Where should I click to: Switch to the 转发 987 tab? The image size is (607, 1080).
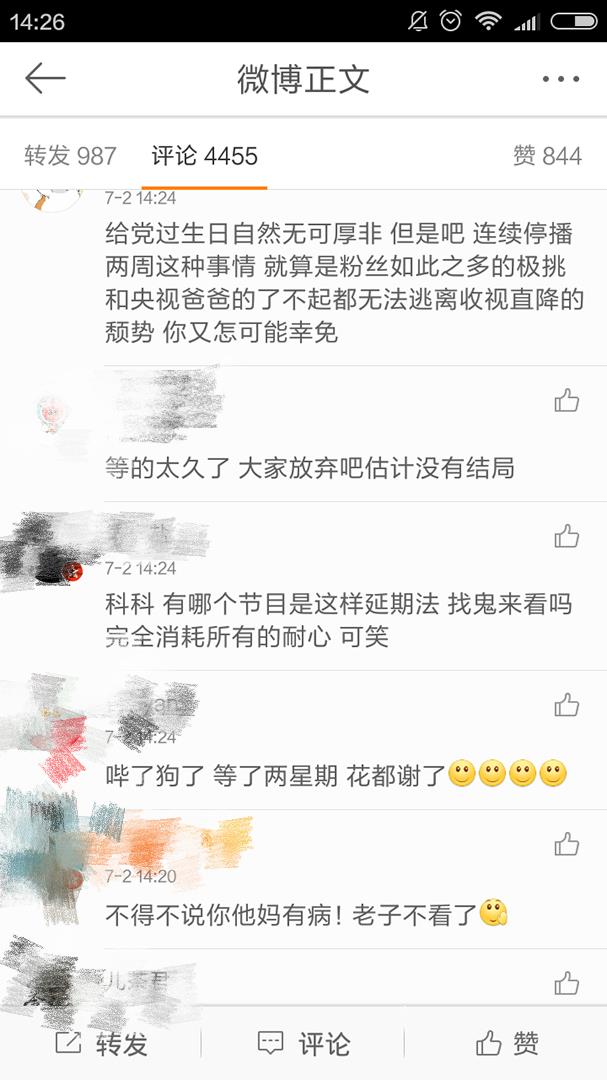tap(71, 156)
